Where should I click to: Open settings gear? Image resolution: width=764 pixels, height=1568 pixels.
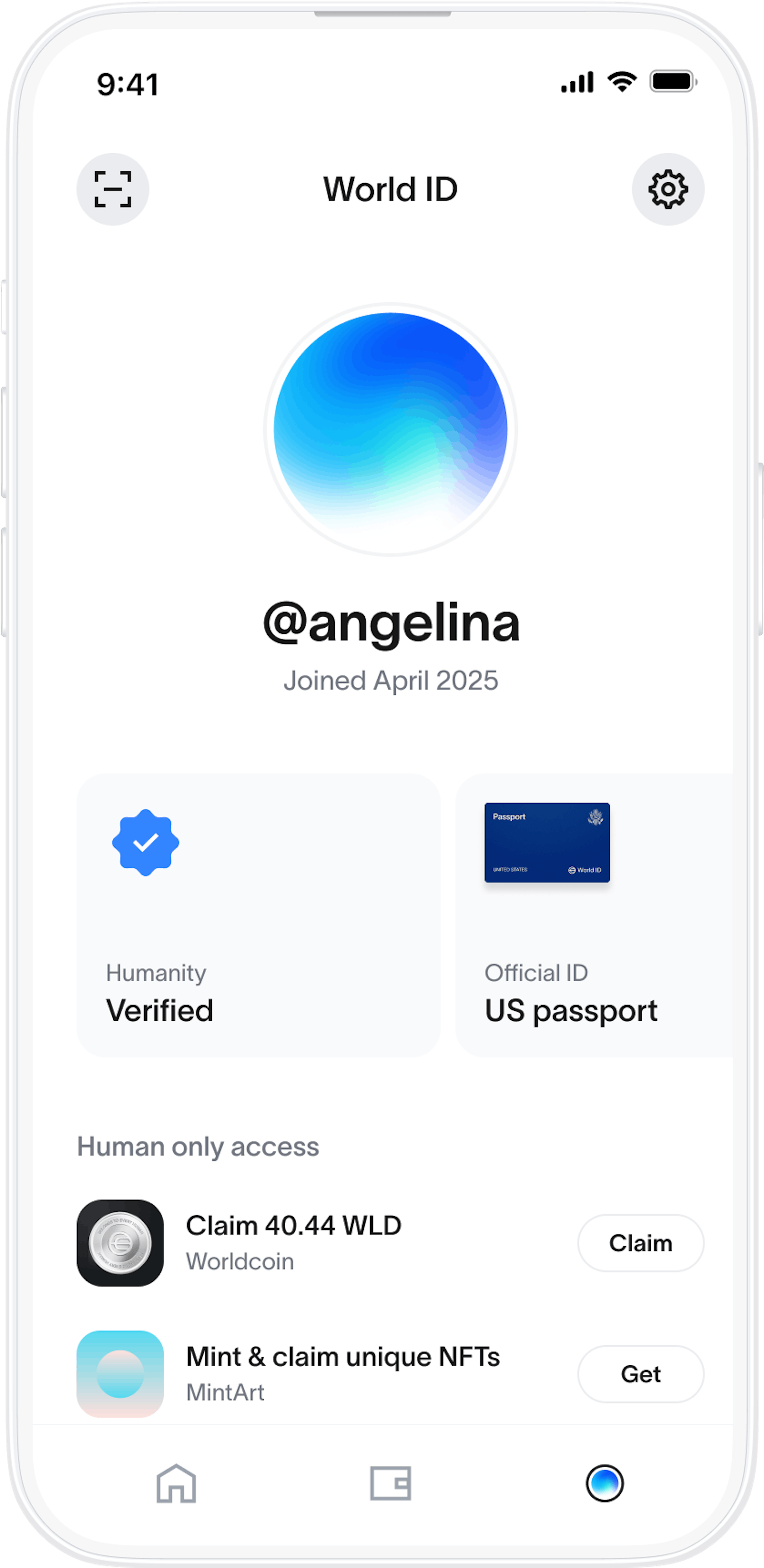(668, 190)
